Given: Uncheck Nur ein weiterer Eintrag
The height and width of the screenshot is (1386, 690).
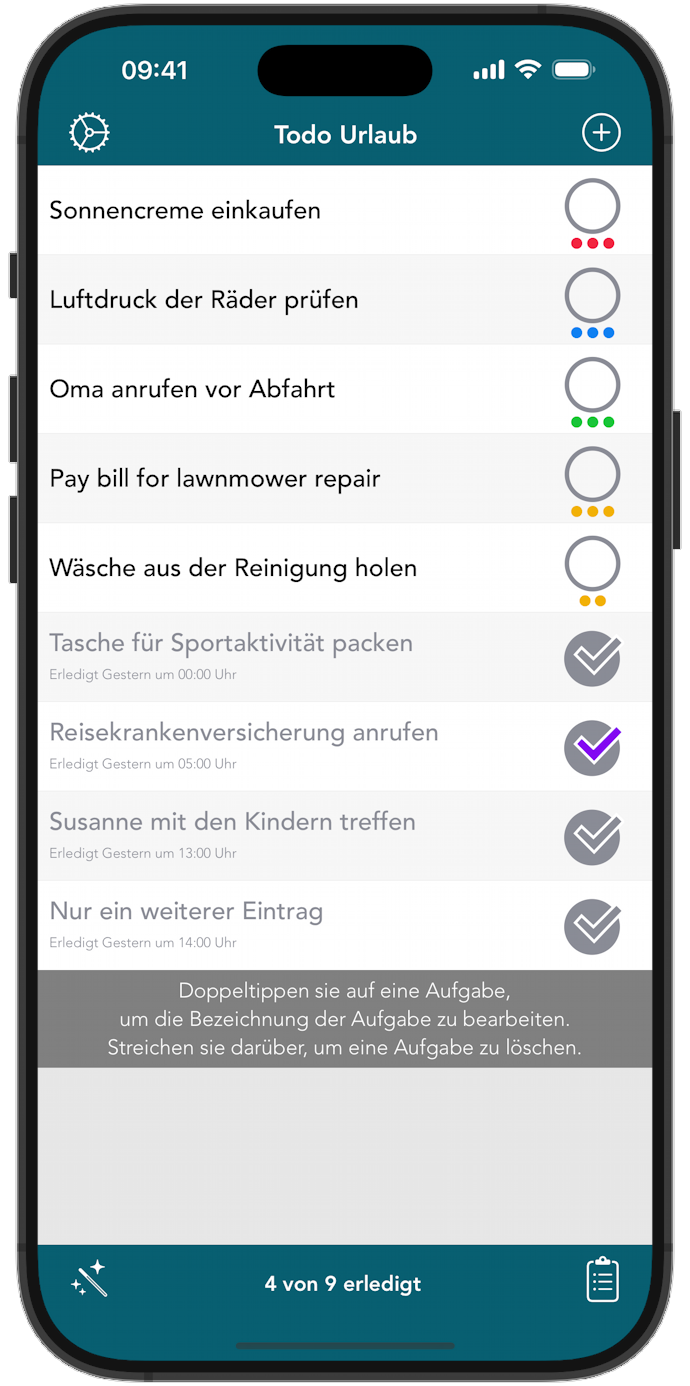Looking at the screenshot, I should [592, 927].
